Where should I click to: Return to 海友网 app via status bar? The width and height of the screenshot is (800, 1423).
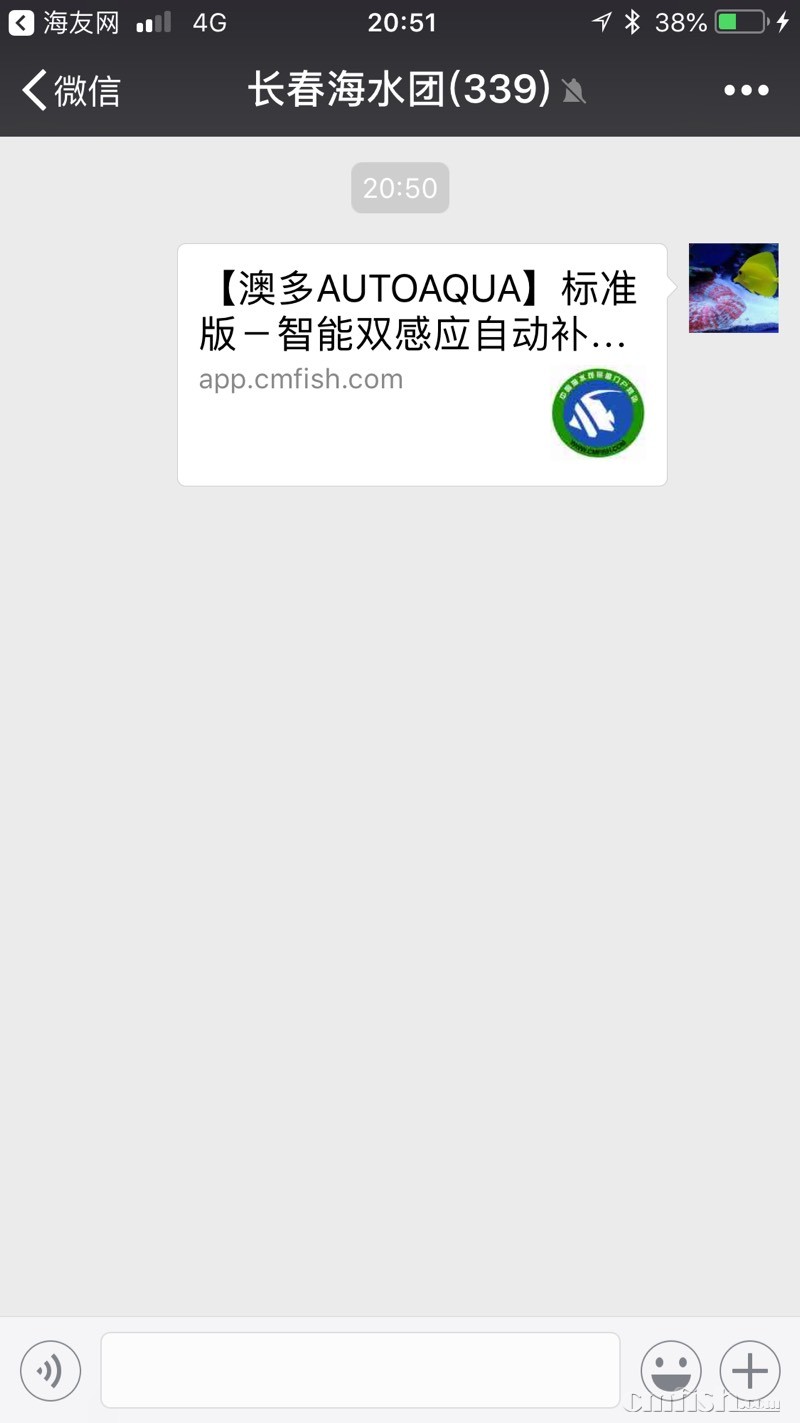point(64,22)
